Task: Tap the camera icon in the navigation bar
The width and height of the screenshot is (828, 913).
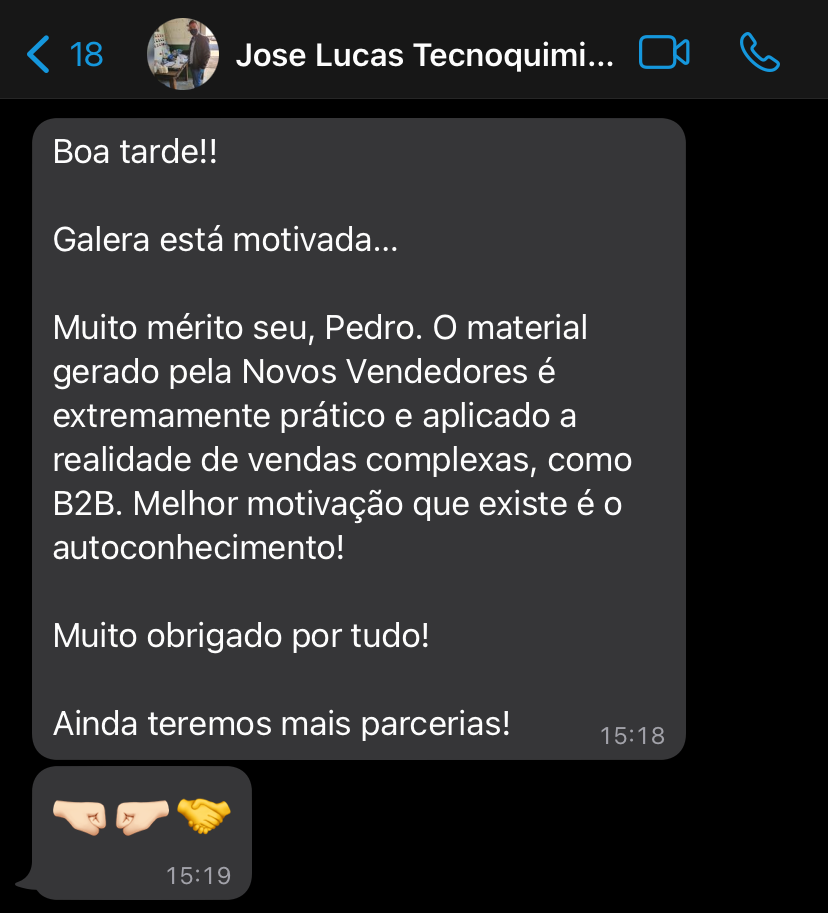Action: [x=664, y=51]
